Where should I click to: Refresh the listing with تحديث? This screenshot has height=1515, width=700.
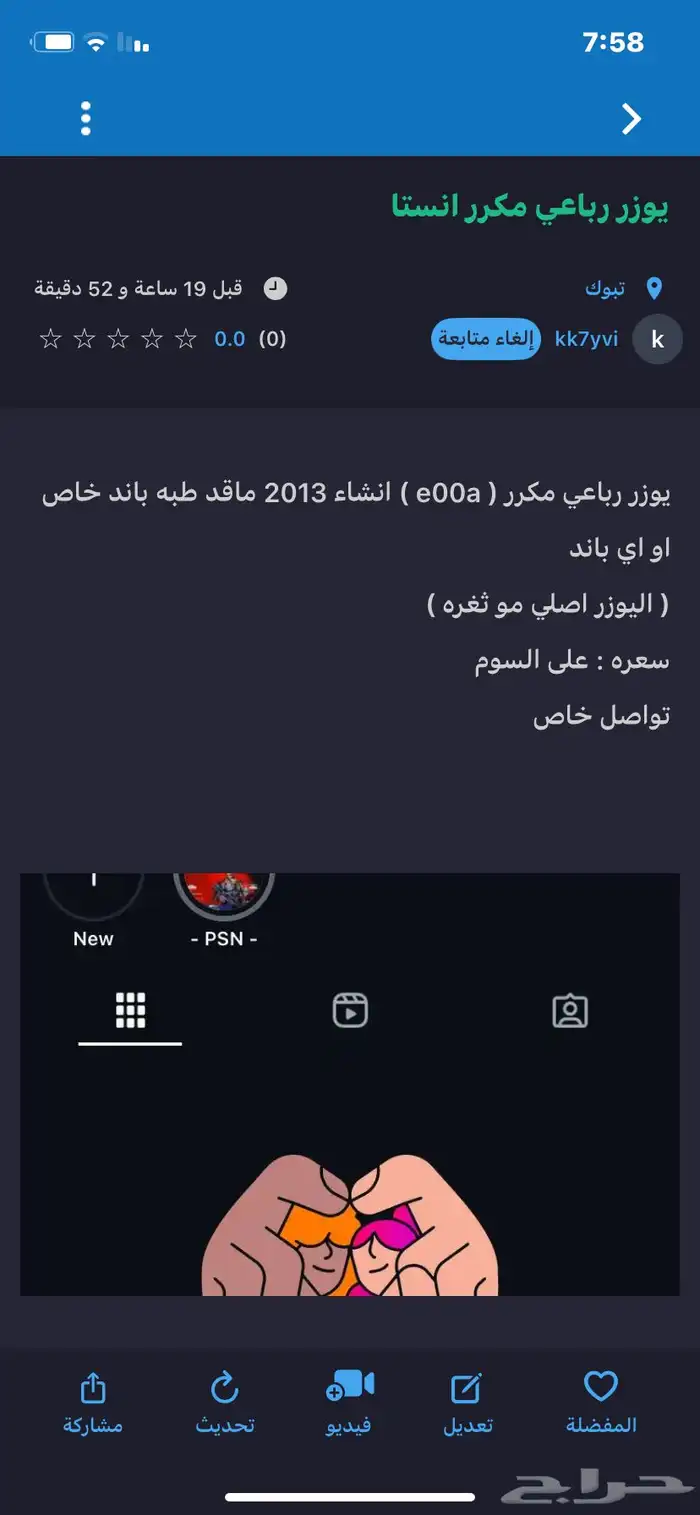tap(225, 1402)
